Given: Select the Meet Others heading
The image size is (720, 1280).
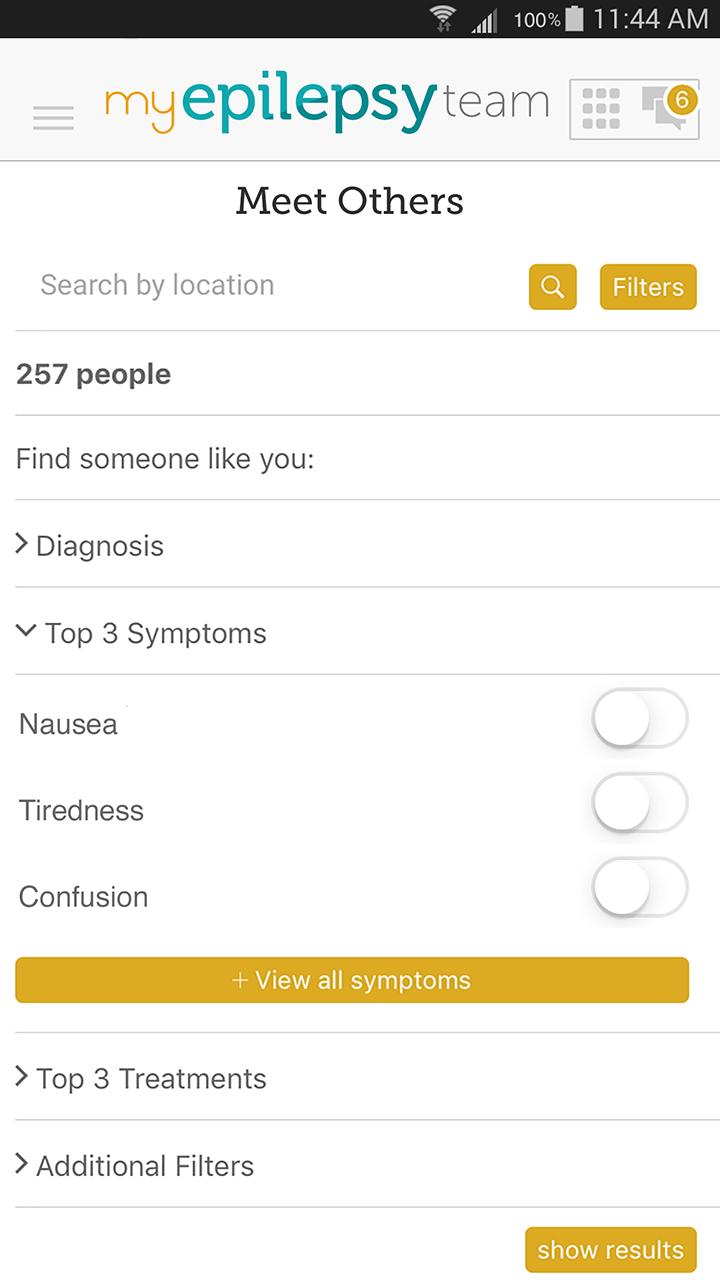Looking at the screenshot, I should [x=349, y=202].
